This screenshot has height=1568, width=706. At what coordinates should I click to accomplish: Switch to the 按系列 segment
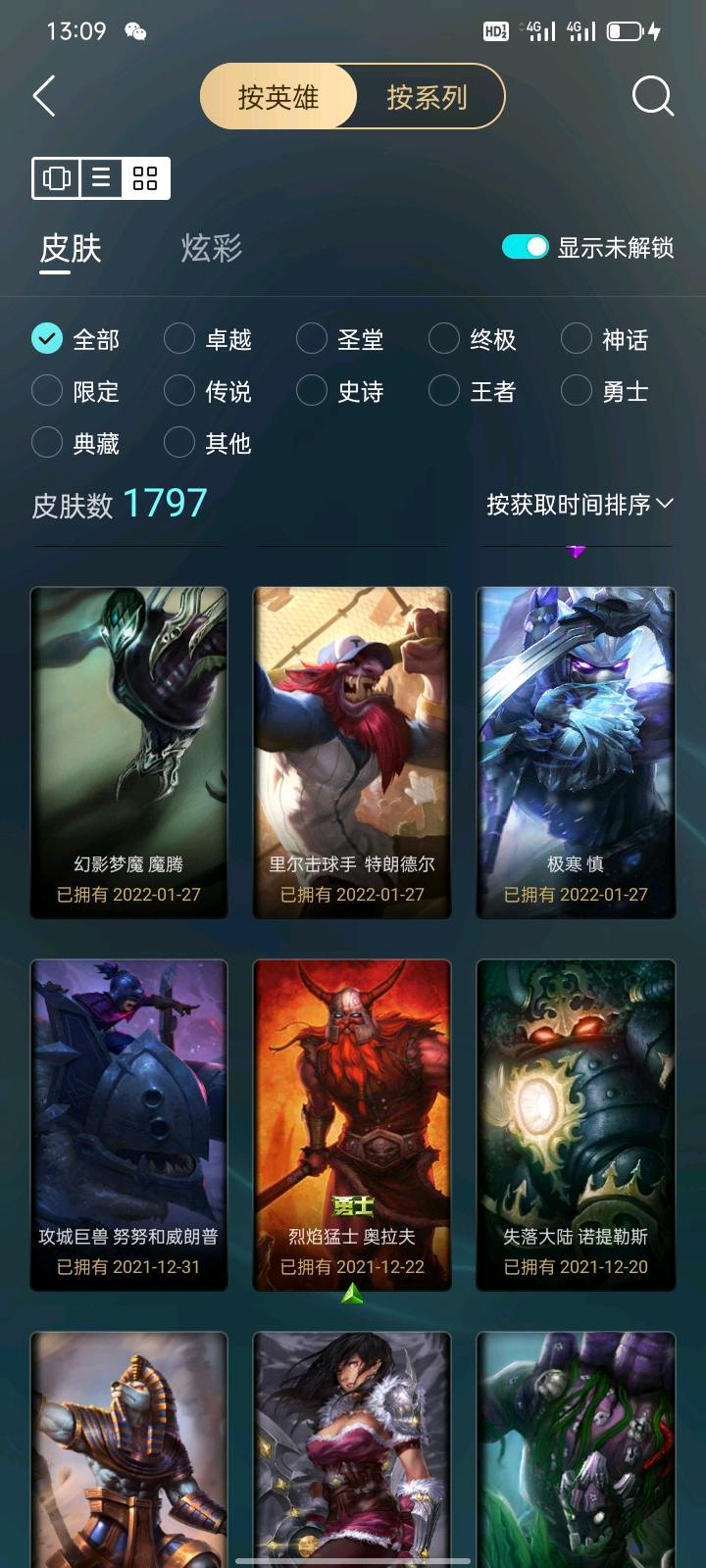427,97
